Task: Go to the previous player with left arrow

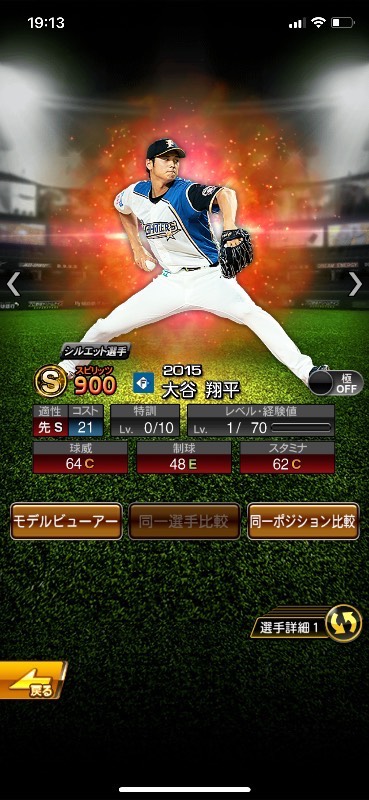Action: click(x=13, y=284)
